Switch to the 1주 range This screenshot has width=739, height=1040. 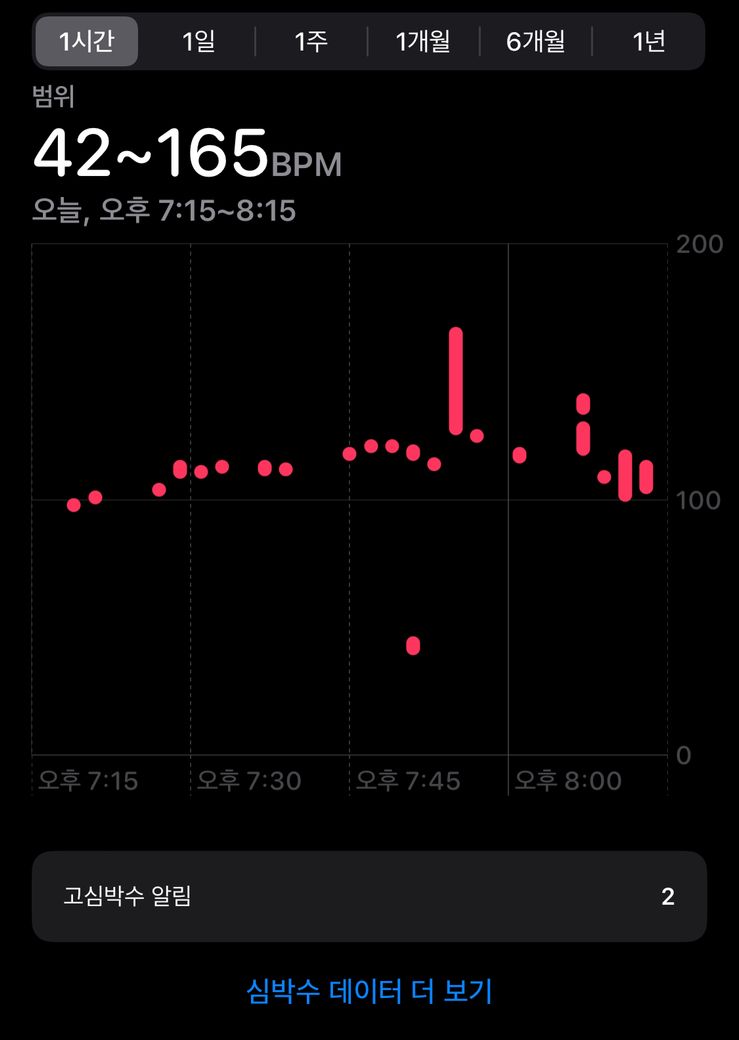click(x=311, y=42)
